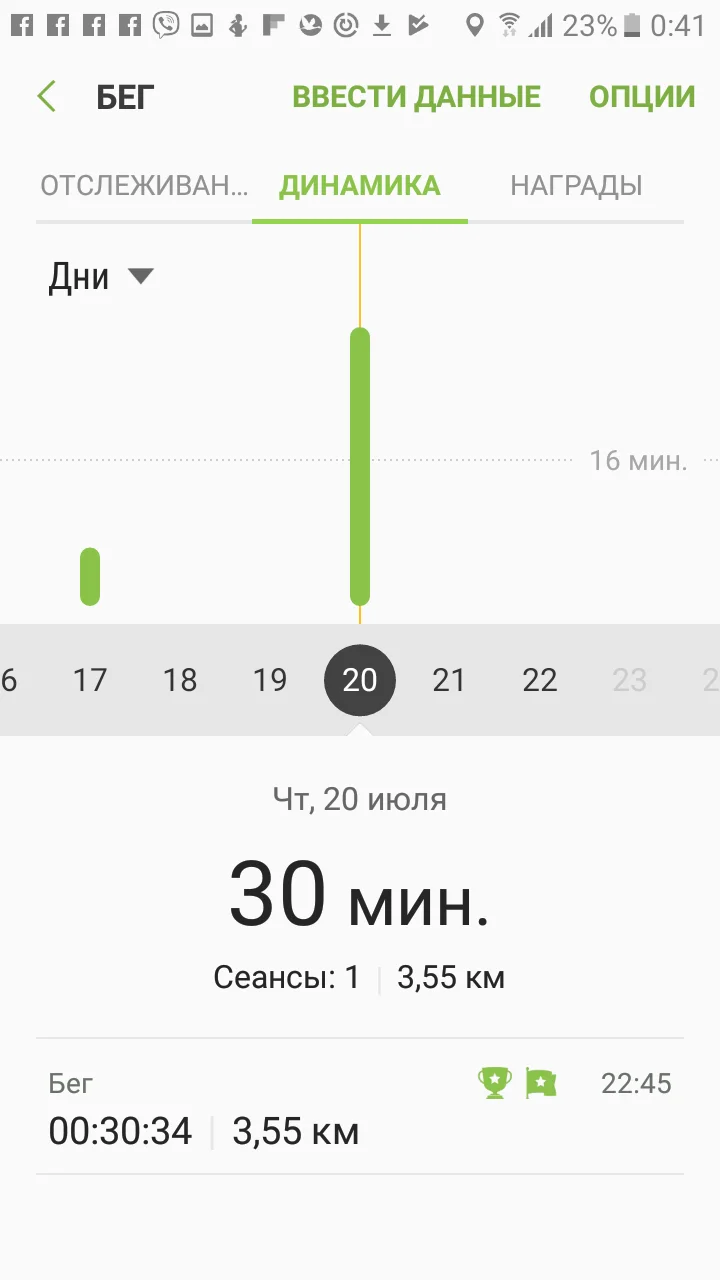The height and width of the screenshot is (1280, 720).
Task: Switch to the ОТСЛЕЖИВАН... tab
Action: (144, 186)
